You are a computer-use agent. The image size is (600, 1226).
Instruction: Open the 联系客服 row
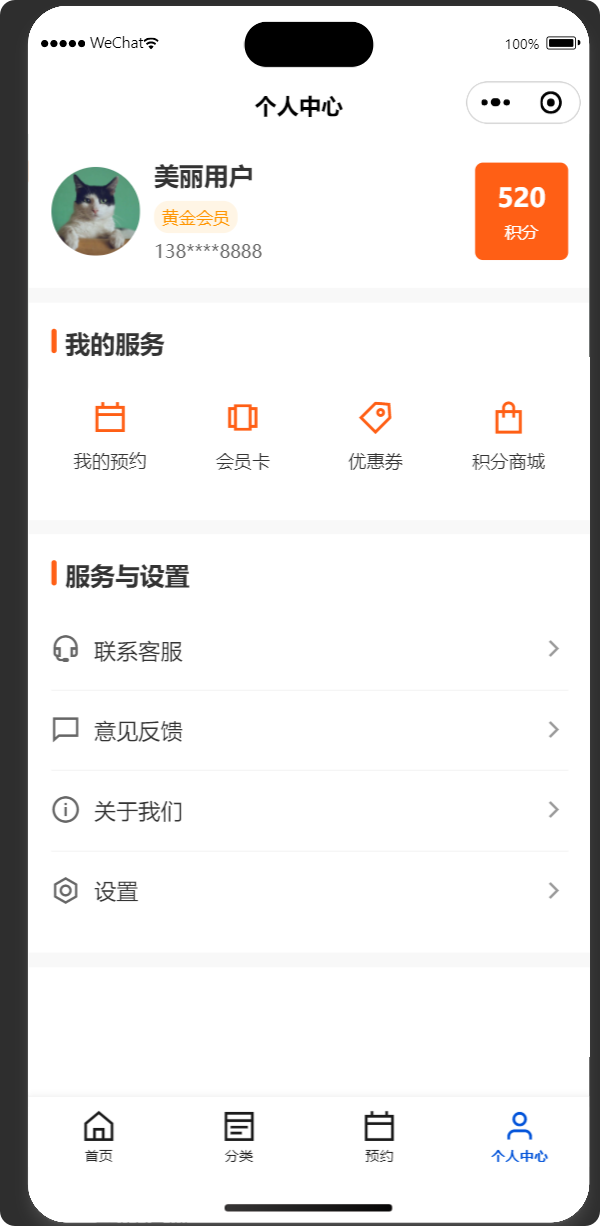pos(309,651)
